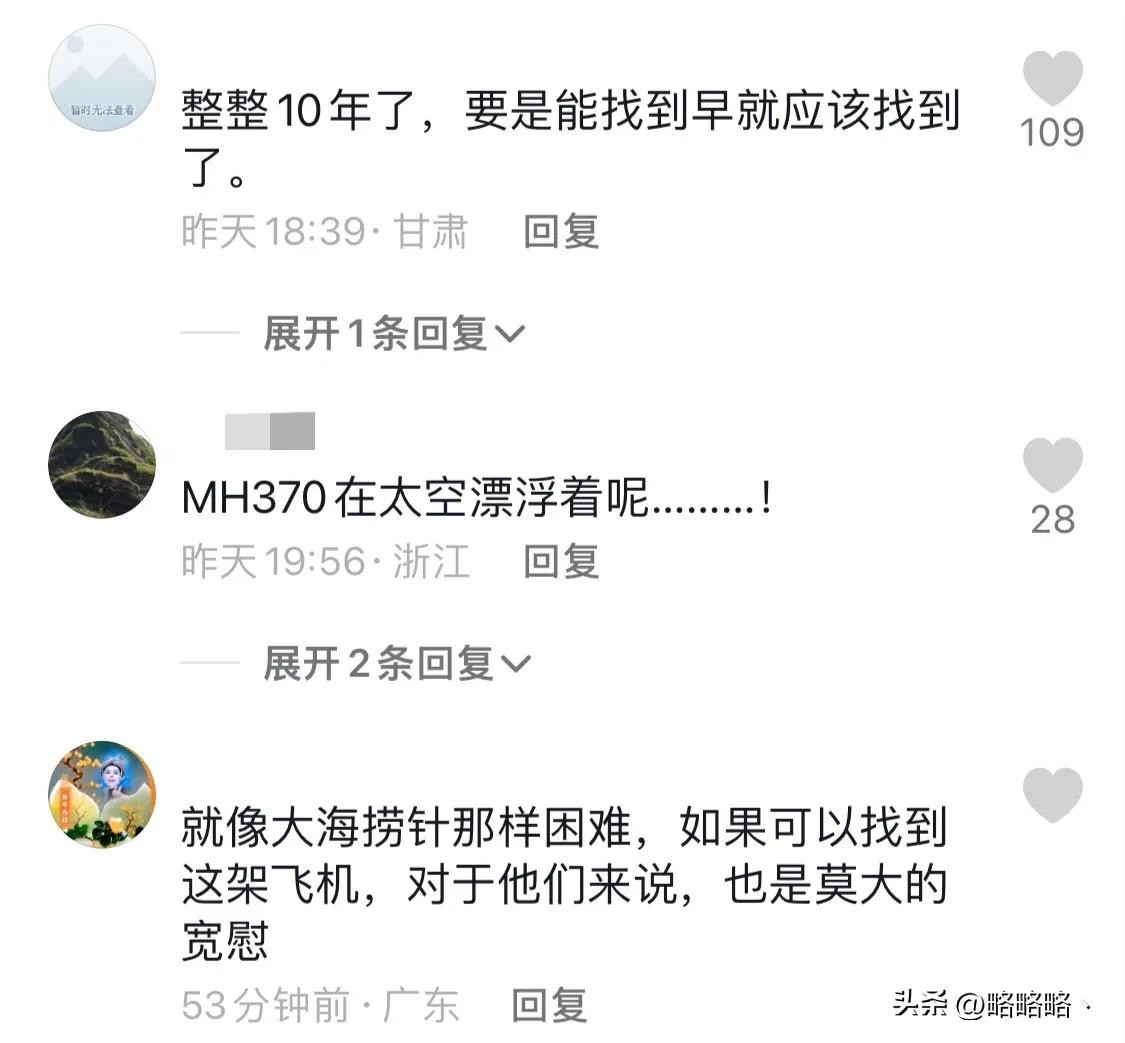1125x1043 pixels.
Task: Open the avatar of the Guangdong commenter
Action: click(x=102, y=794)
